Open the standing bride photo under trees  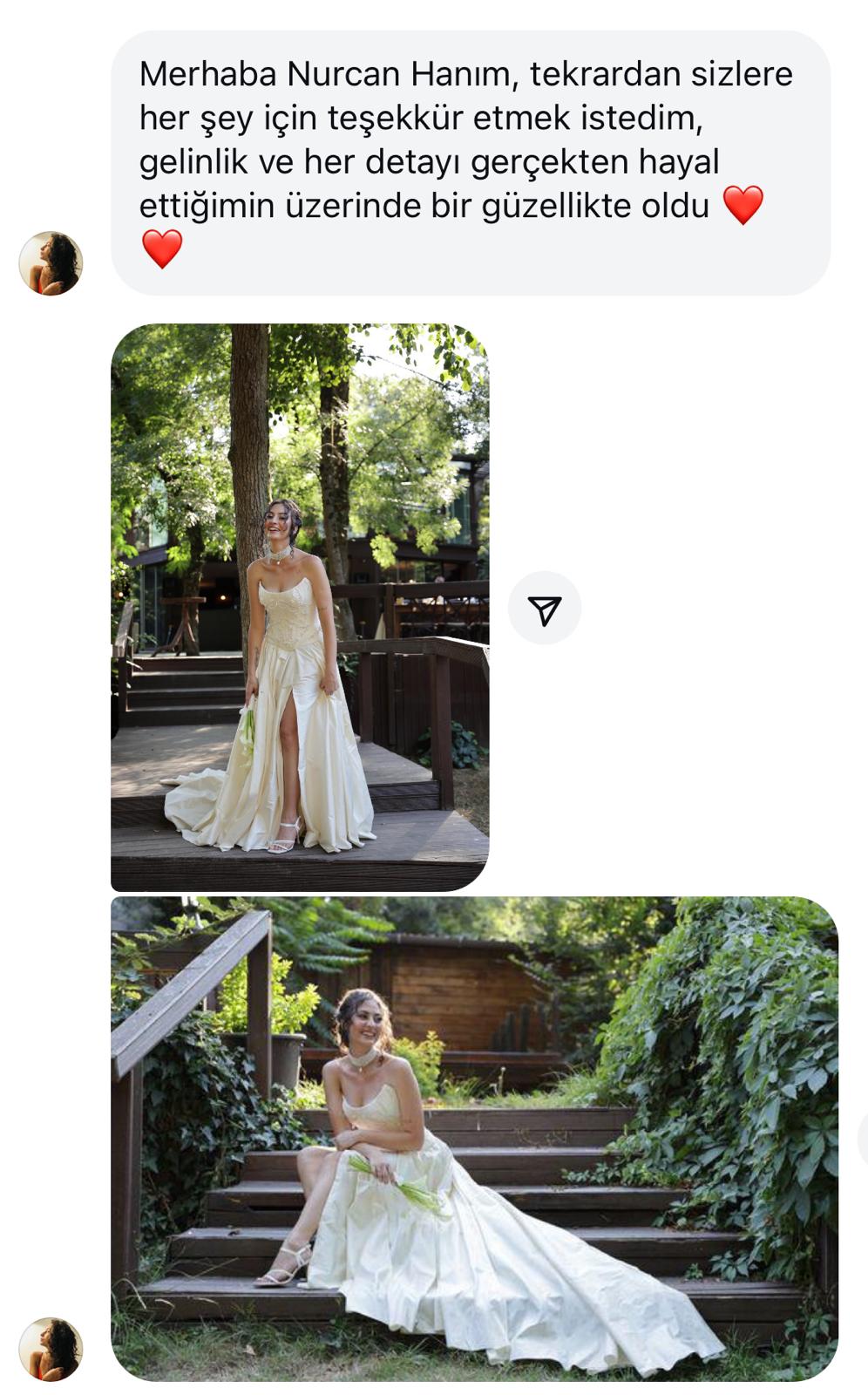pyautogui.click(x=300, y=607)
